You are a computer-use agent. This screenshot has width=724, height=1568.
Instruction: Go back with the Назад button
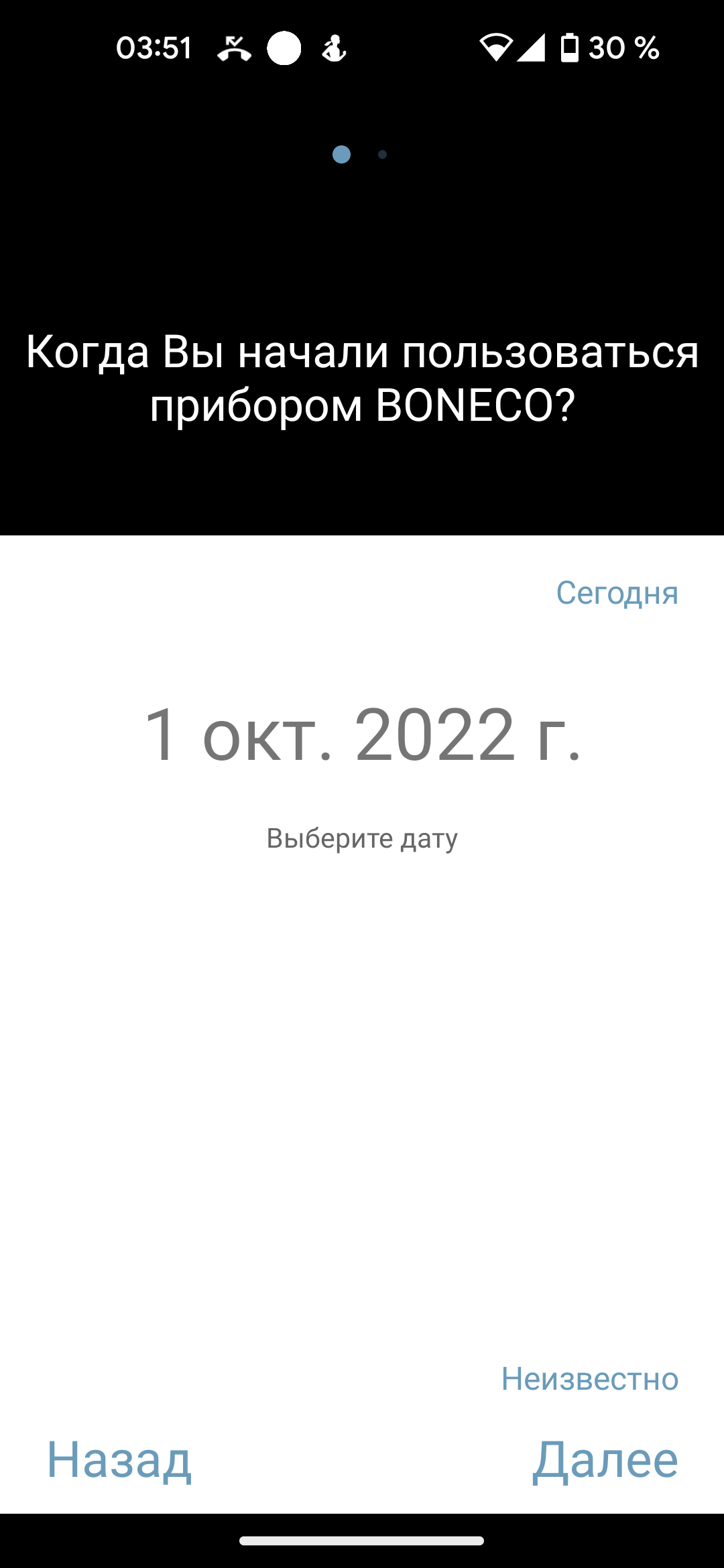pos(119,1459)
